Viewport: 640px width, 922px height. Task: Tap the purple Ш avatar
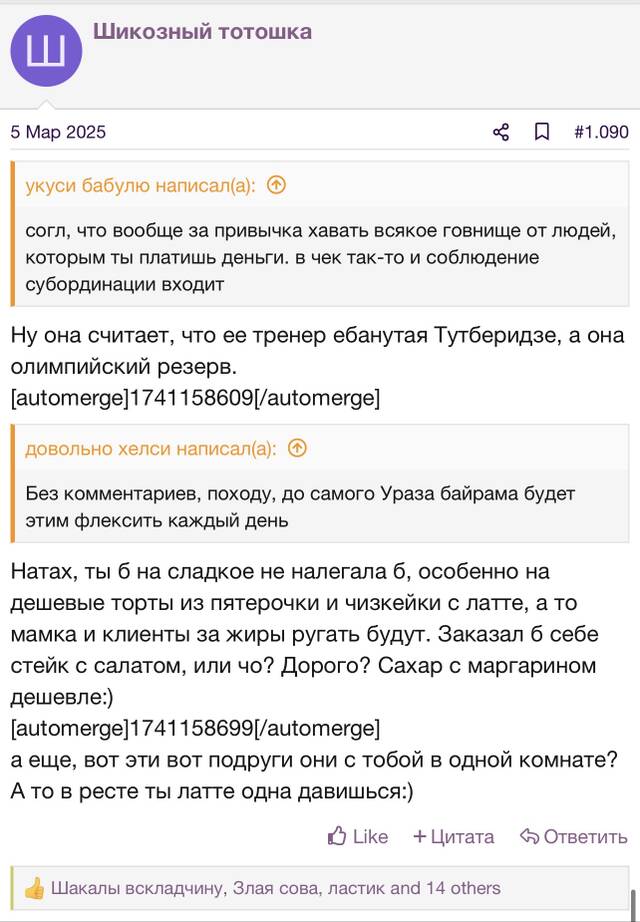pos(46,51)
